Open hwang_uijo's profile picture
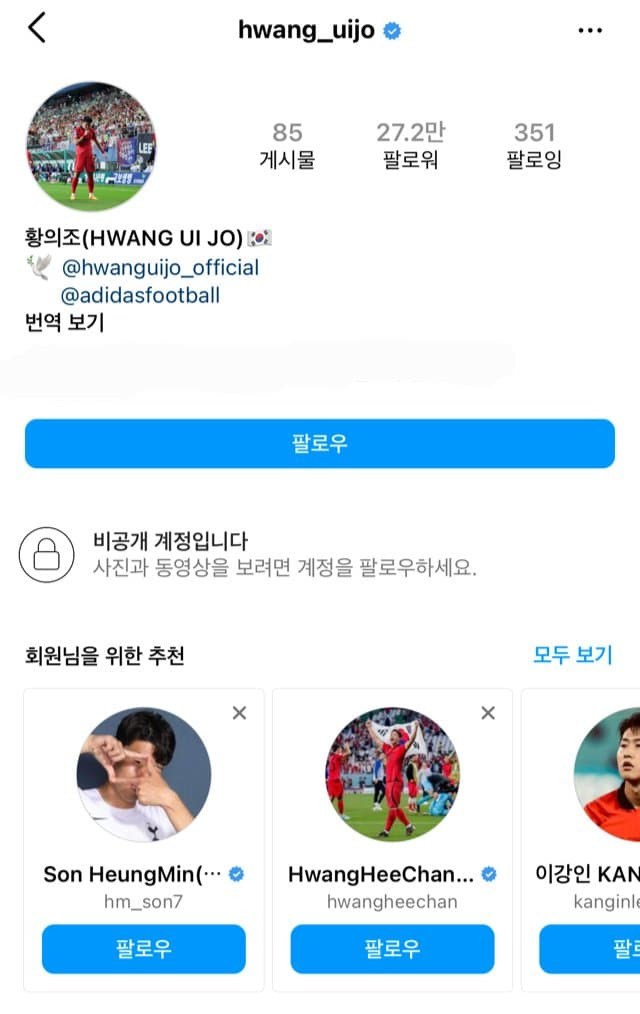This screenshot has width=640, height=1014. (90, 145)
